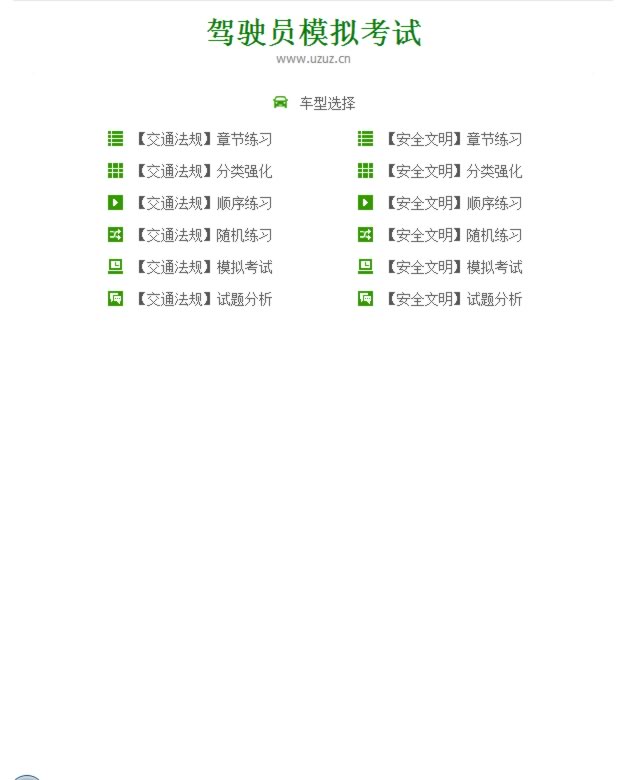Start 【交通法规】随机练习
625x780 pixels.
pos(203,235)
